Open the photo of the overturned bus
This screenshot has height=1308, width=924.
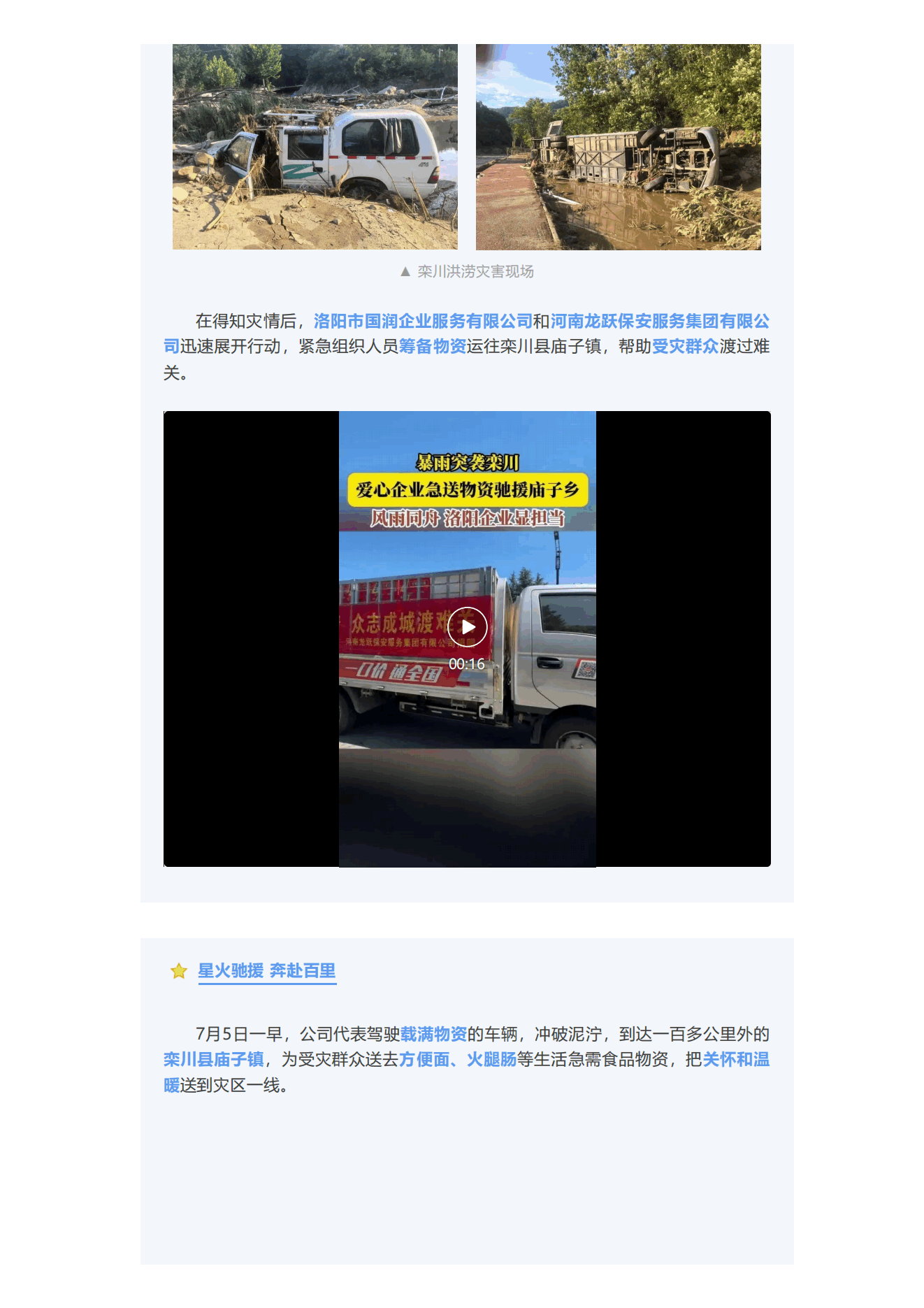tap(618, 147)
